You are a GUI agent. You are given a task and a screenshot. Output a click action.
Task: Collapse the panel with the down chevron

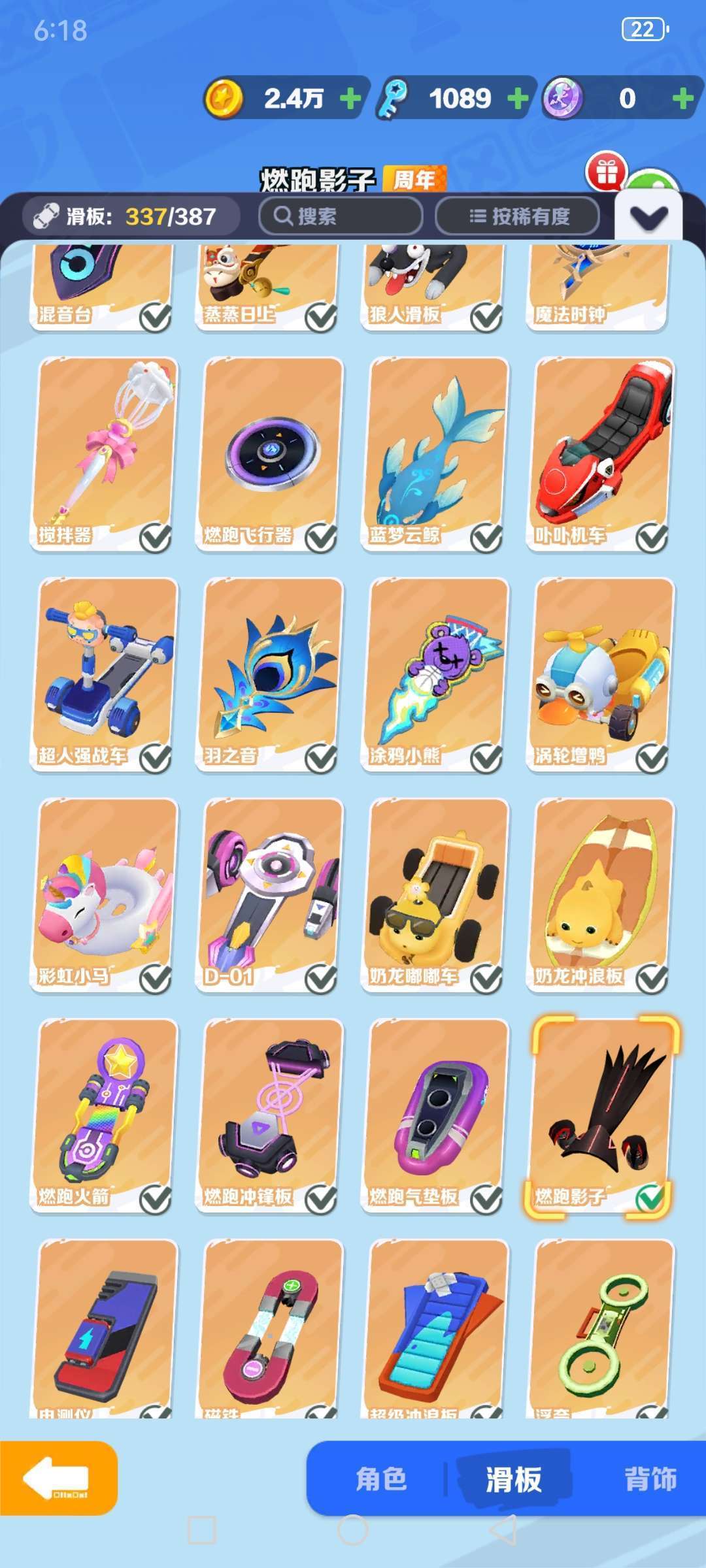[649, 217]
